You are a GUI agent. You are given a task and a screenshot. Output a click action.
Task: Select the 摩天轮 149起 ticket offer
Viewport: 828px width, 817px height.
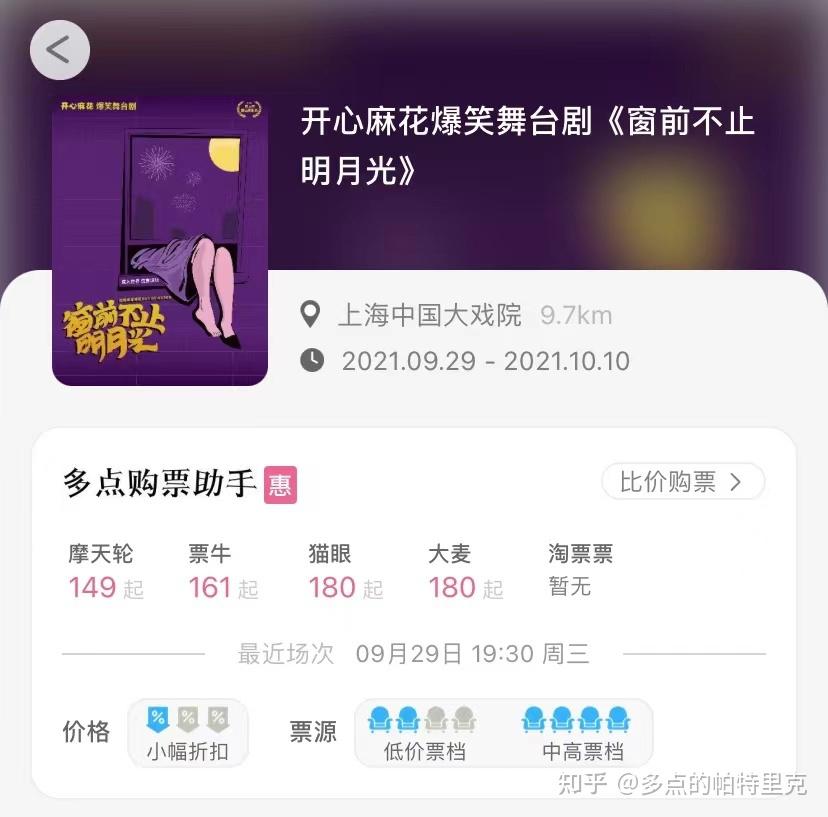[x=106, y=572]
